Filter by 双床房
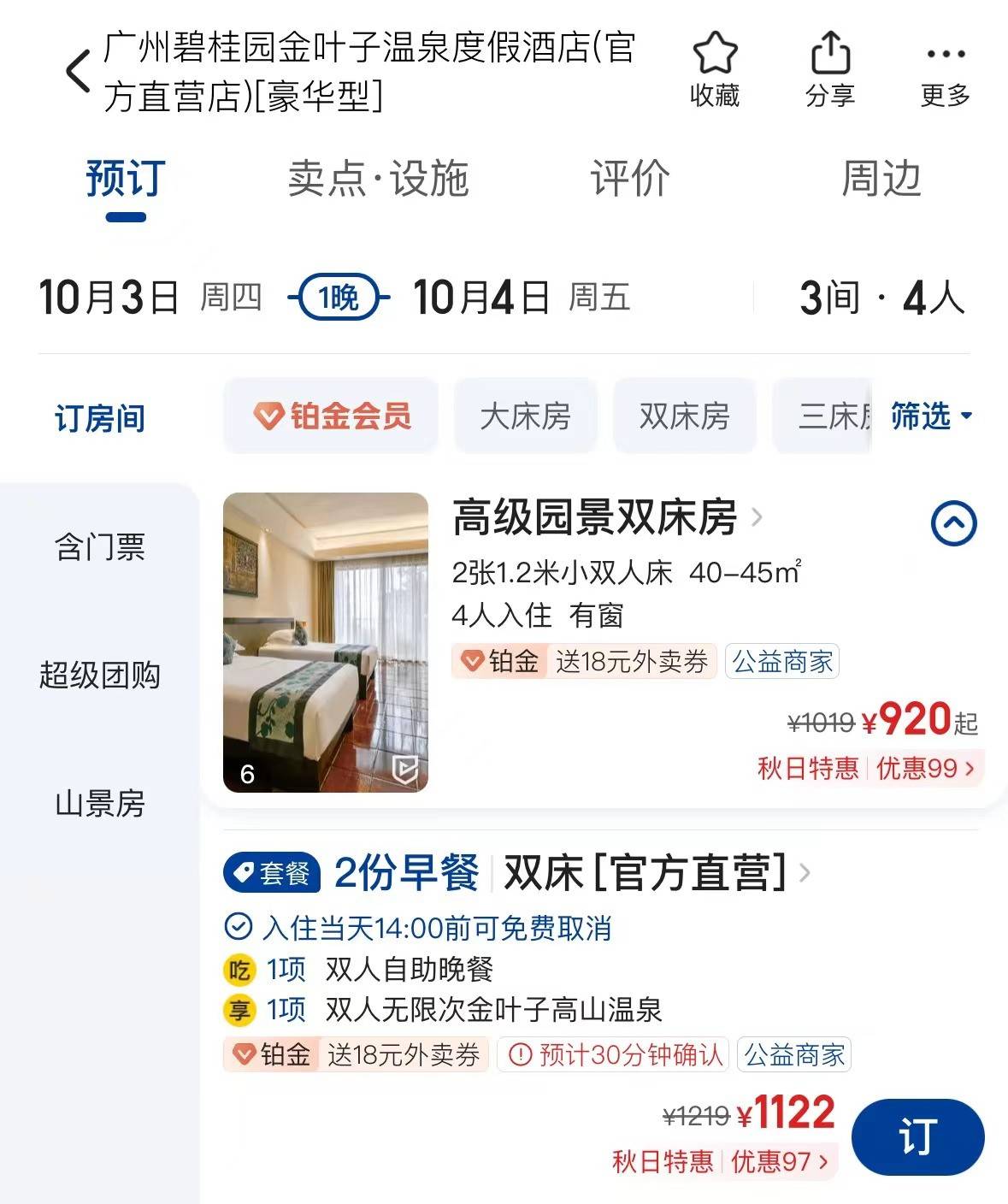Viewport: 1008px width, 1204px height. tap(684, 416)
